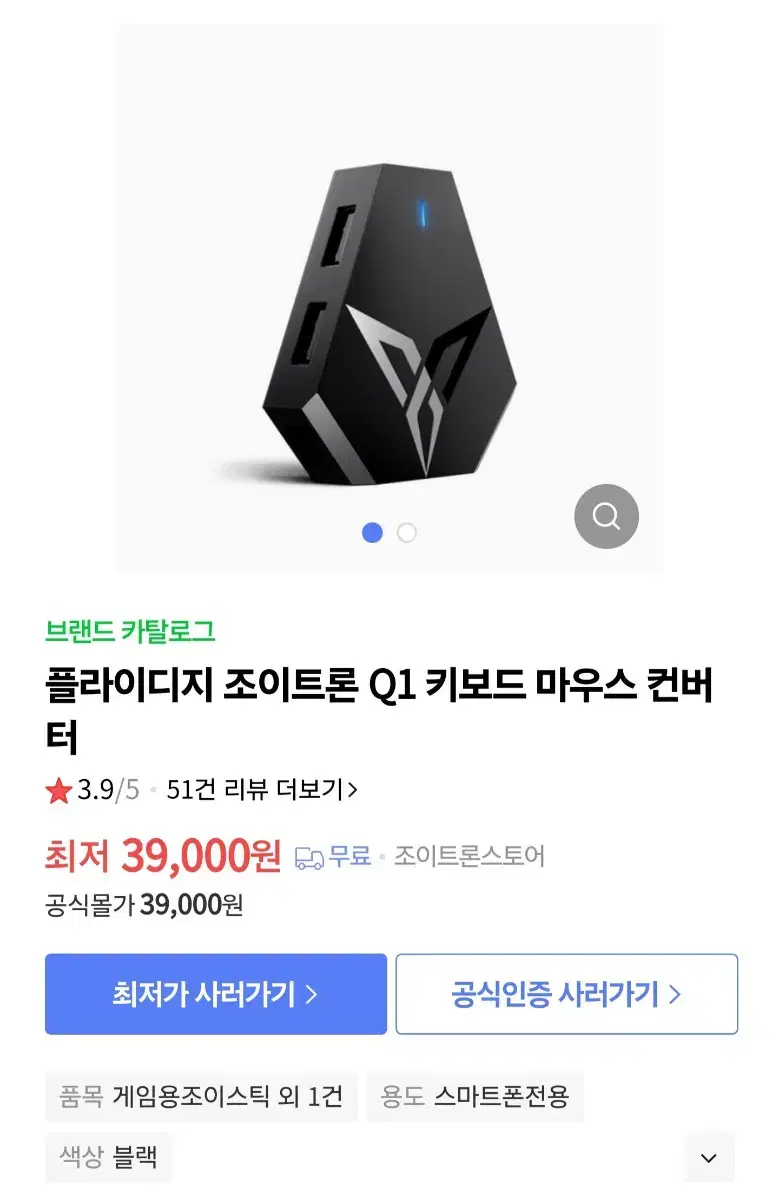779x1200 pixels.
Task: Click the free shipping truck icon
Action: point(312,857)
